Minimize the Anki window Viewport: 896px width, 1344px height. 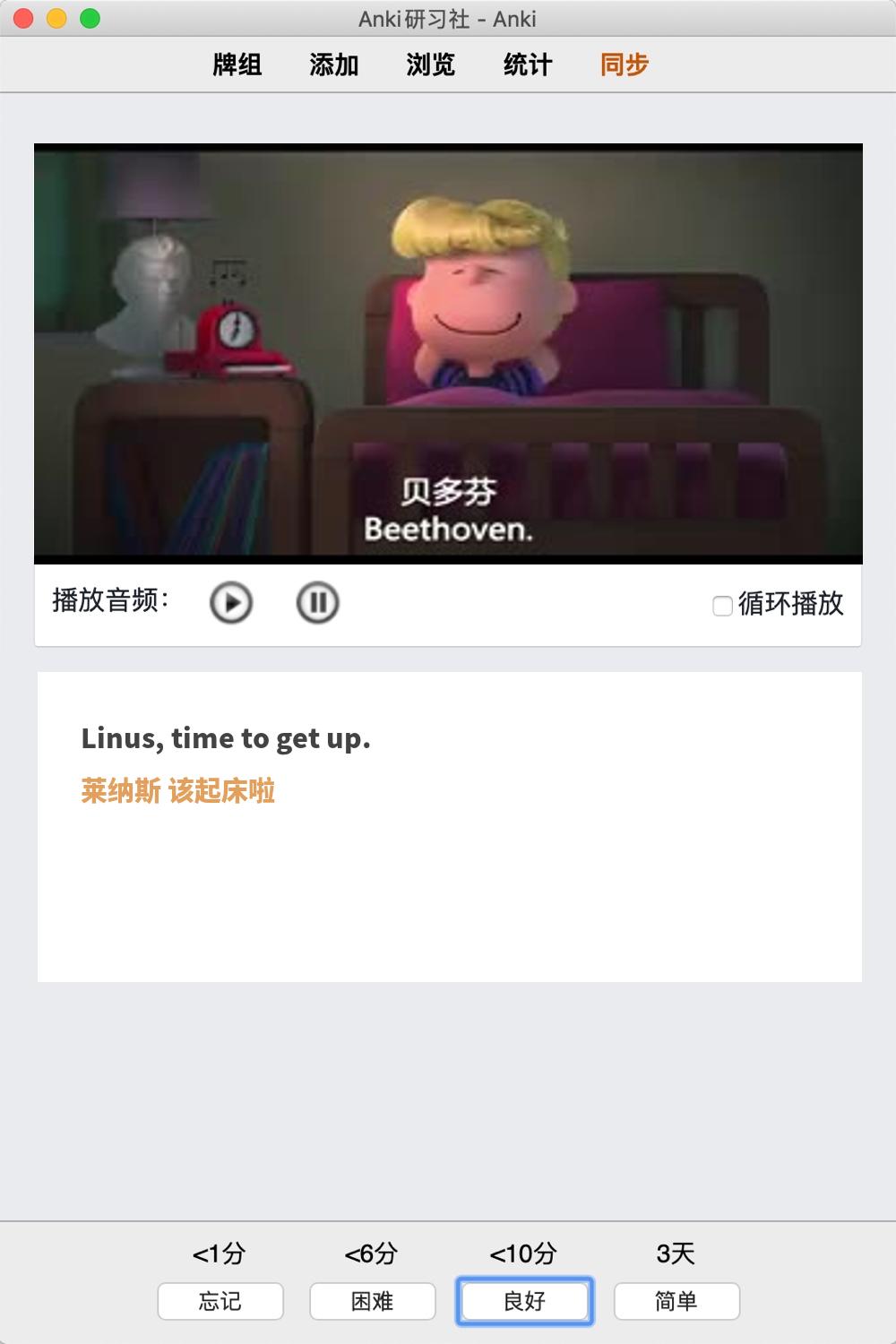[x=56, y=18]
